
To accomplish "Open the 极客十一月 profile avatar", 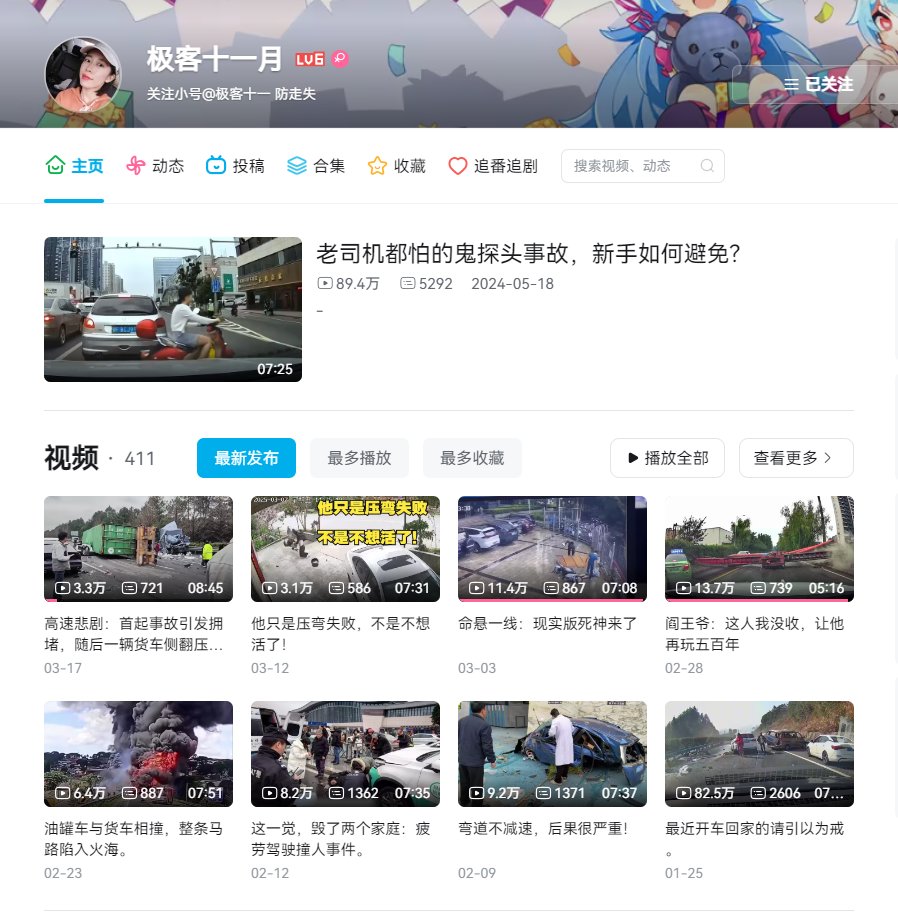I will pyautogui.click(x=83, y=75).
